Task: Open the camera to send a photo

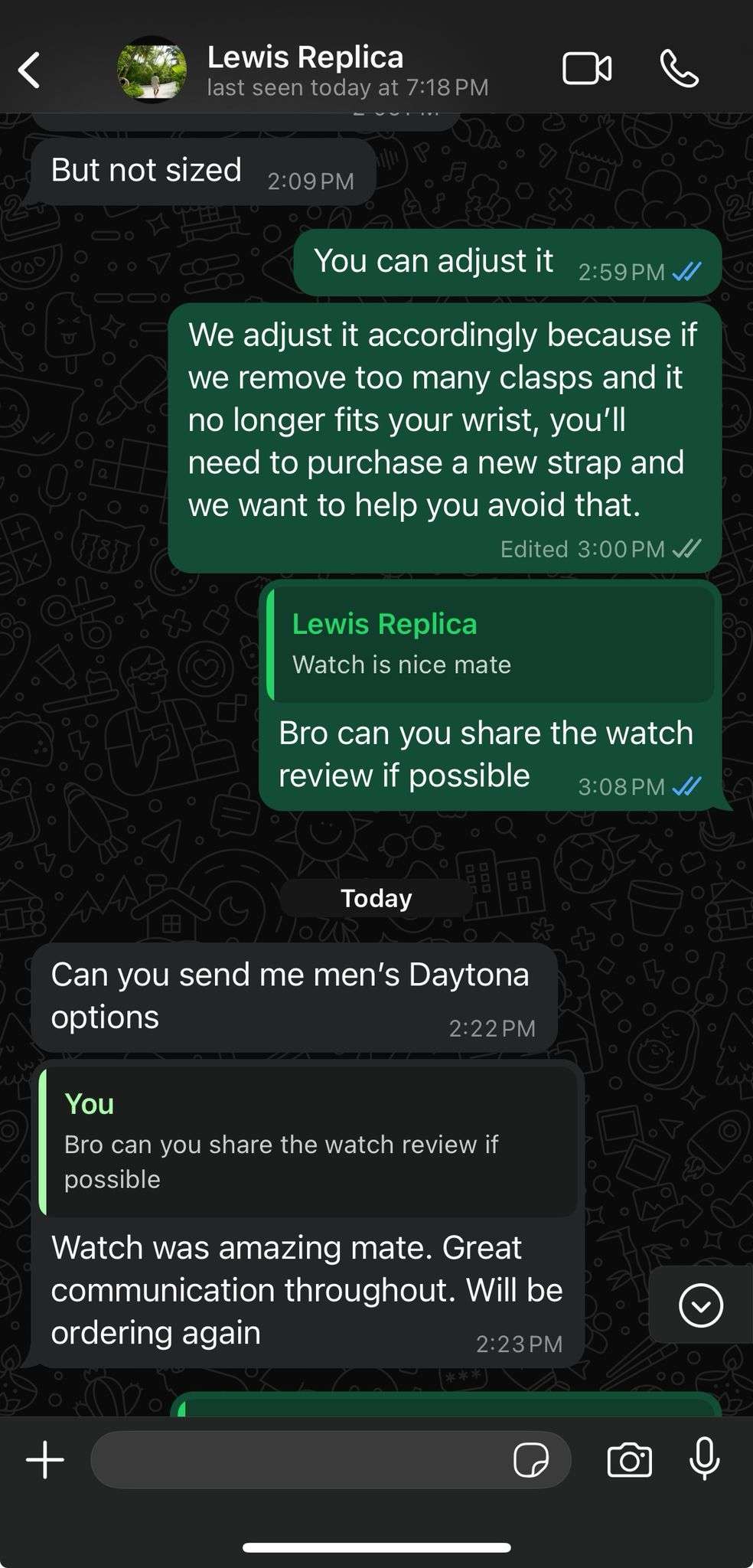Action: 629,1460
